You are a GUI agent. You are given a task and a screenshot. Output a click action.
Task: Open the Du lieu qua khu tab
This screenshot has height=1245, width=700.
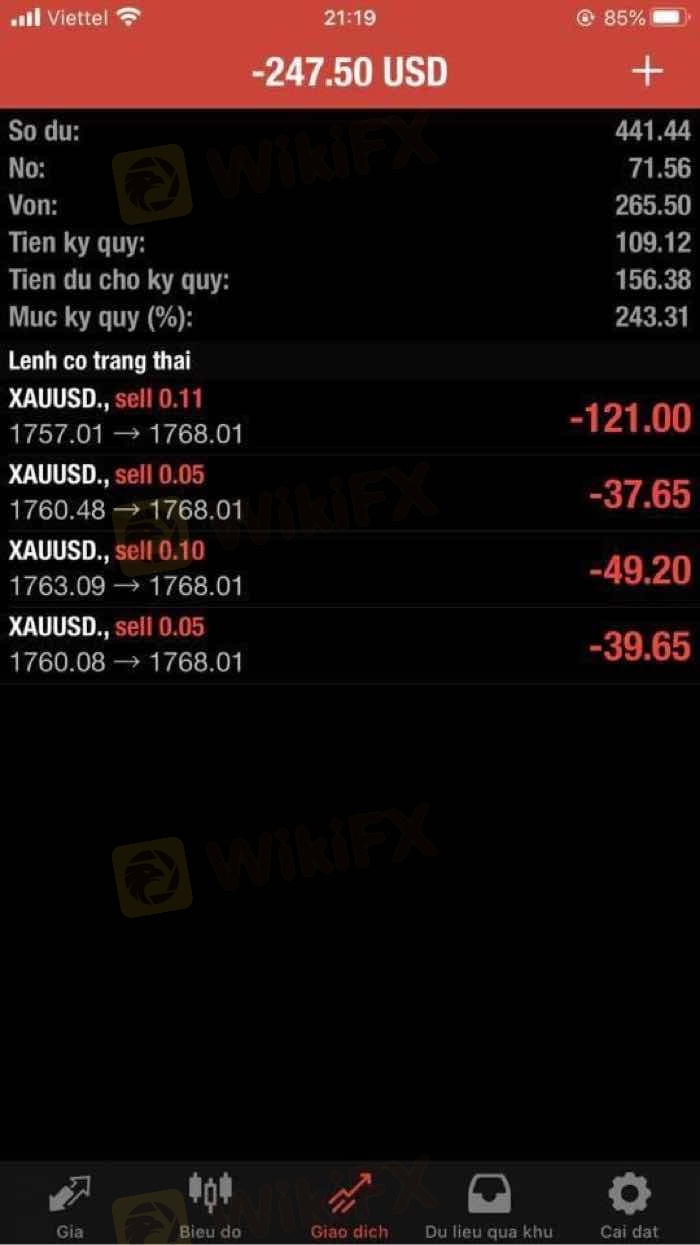(x=489, y=1205)
